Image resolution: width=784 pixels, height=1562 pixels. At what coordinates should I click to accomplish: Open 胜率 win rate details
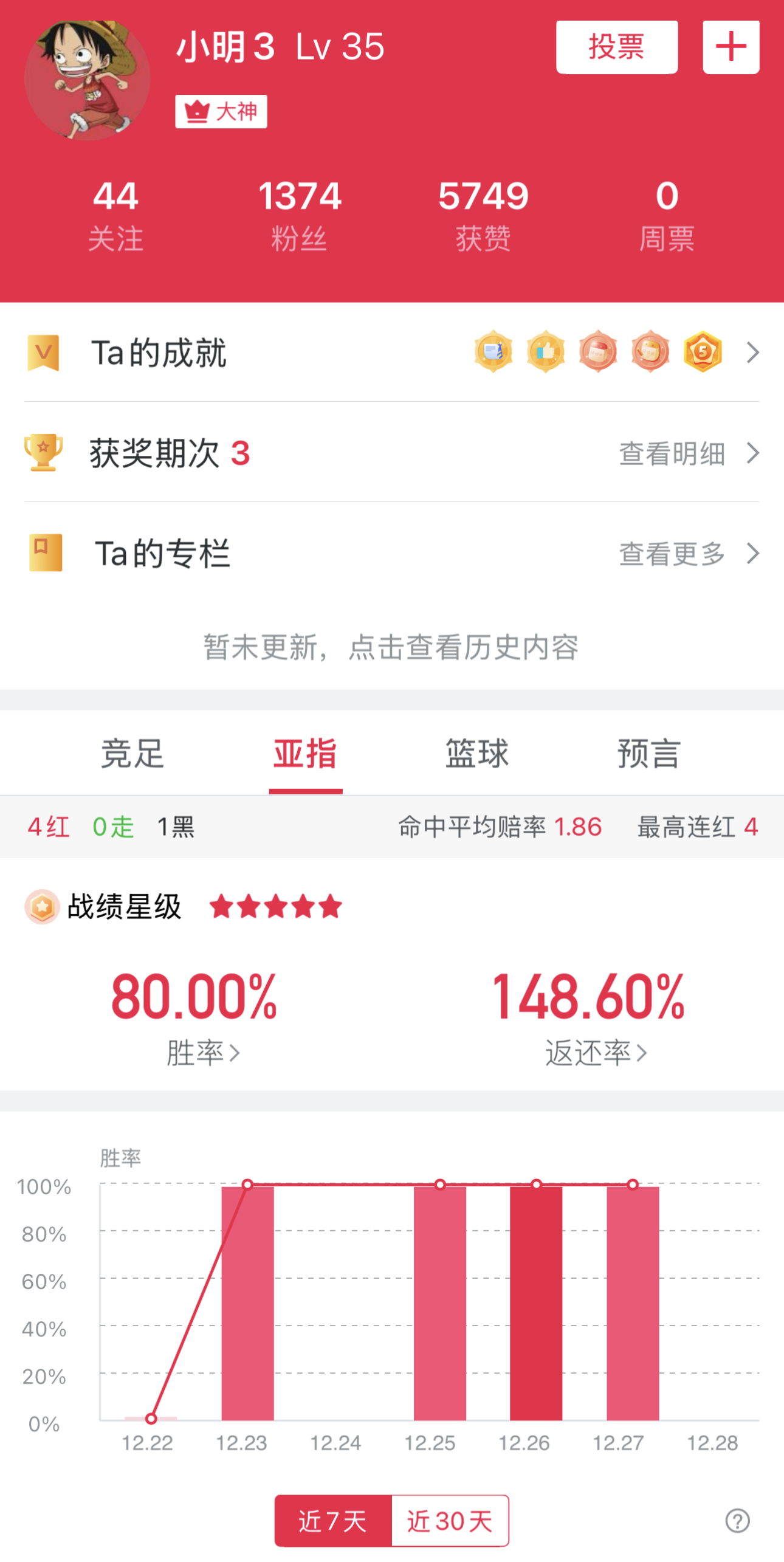tap(202, 1051)
